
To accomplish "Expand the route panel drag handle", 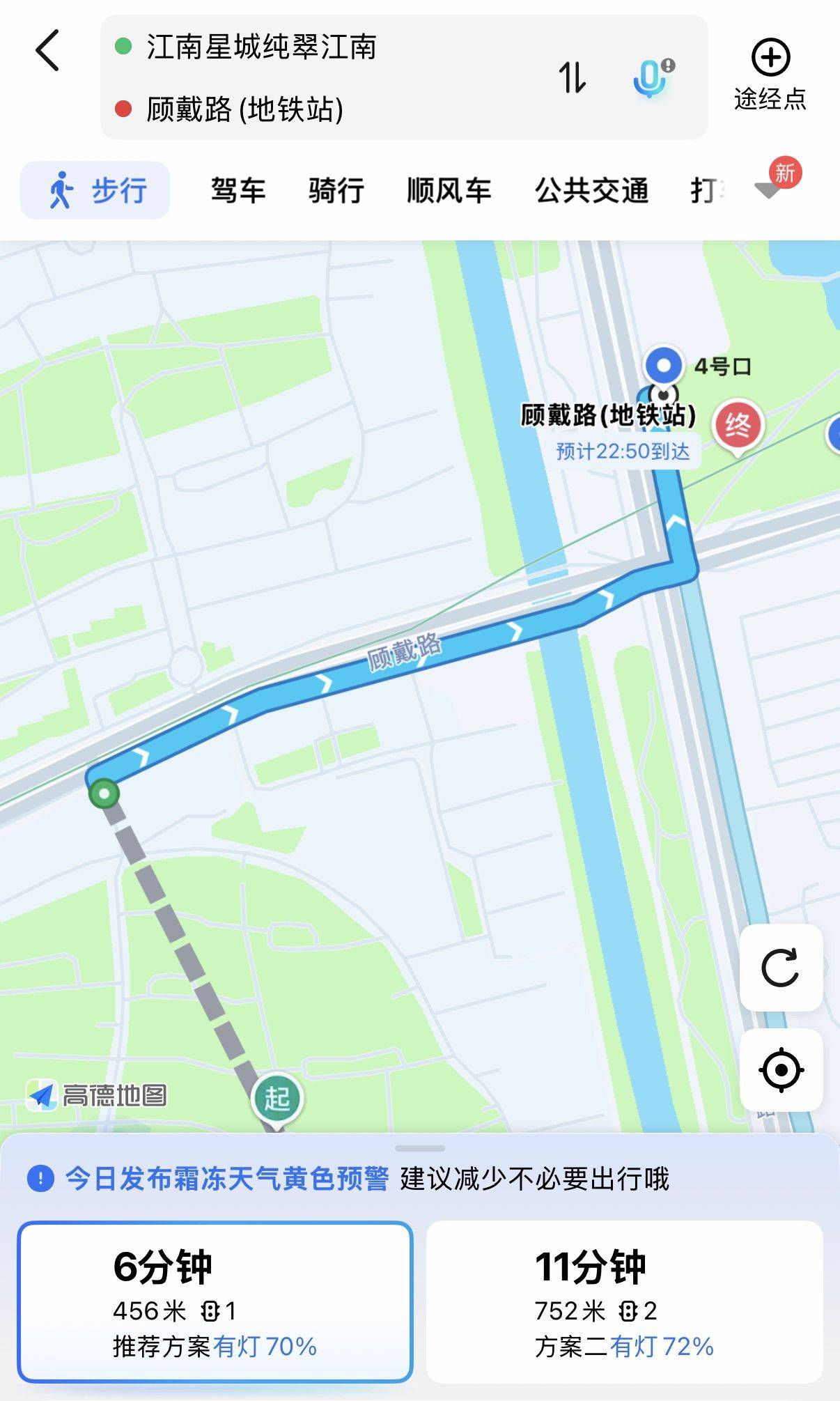I will (x=419, y=1148).
